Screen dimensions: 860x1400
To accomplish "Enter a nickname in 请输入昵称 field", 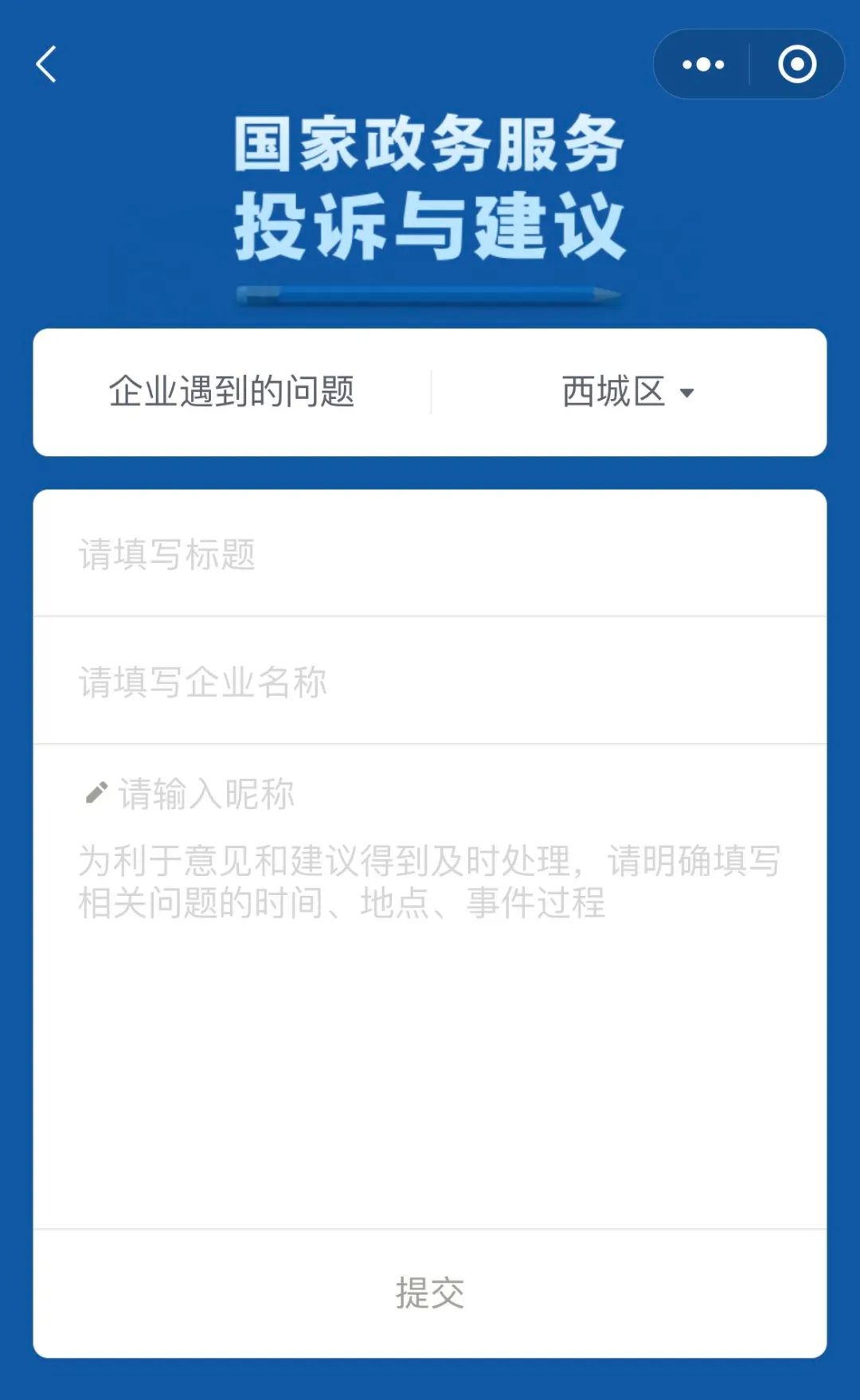I will (205, 794).
